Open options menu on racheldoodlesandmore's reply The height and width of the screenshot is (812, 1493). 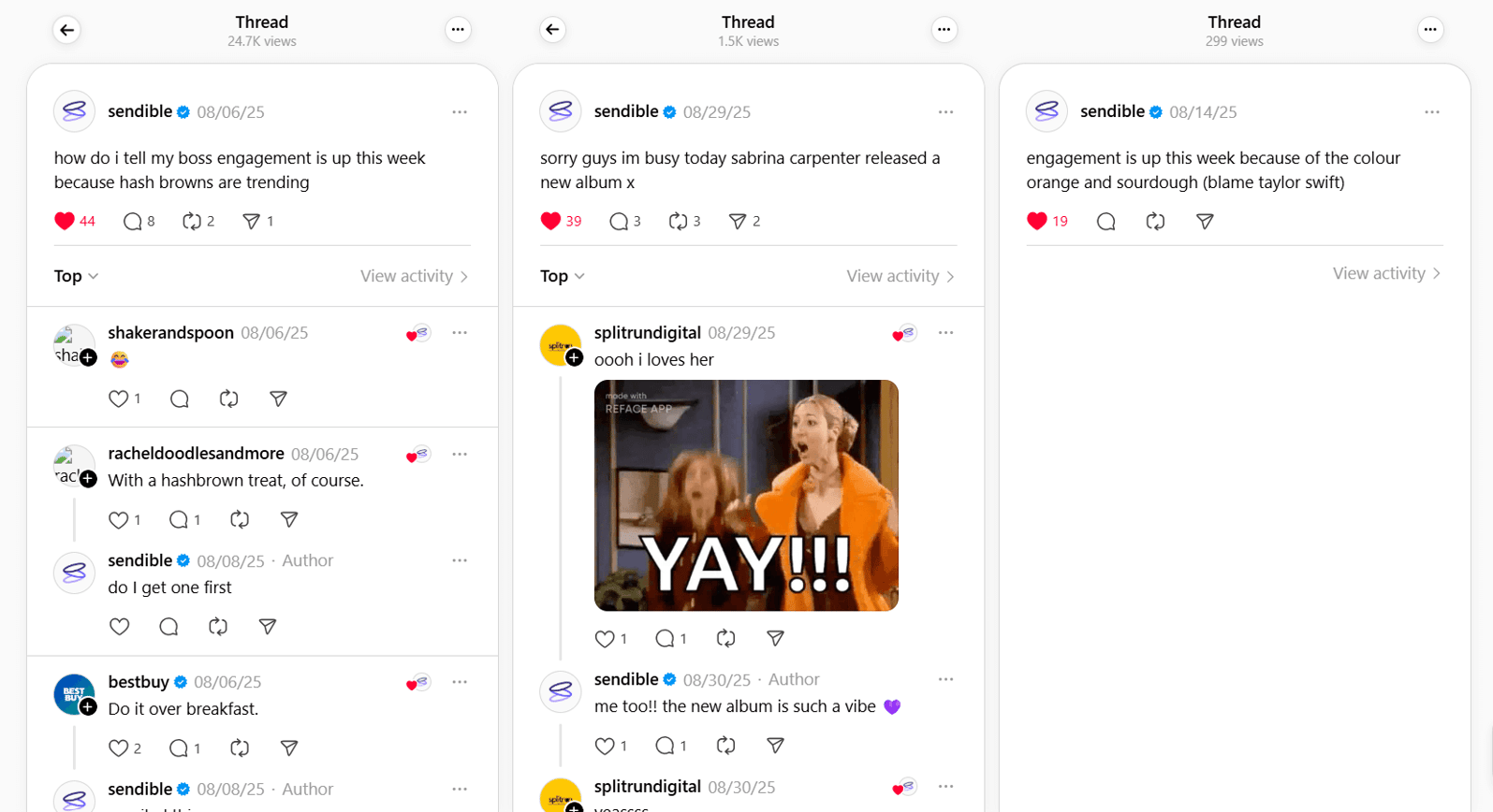point(459,455)
